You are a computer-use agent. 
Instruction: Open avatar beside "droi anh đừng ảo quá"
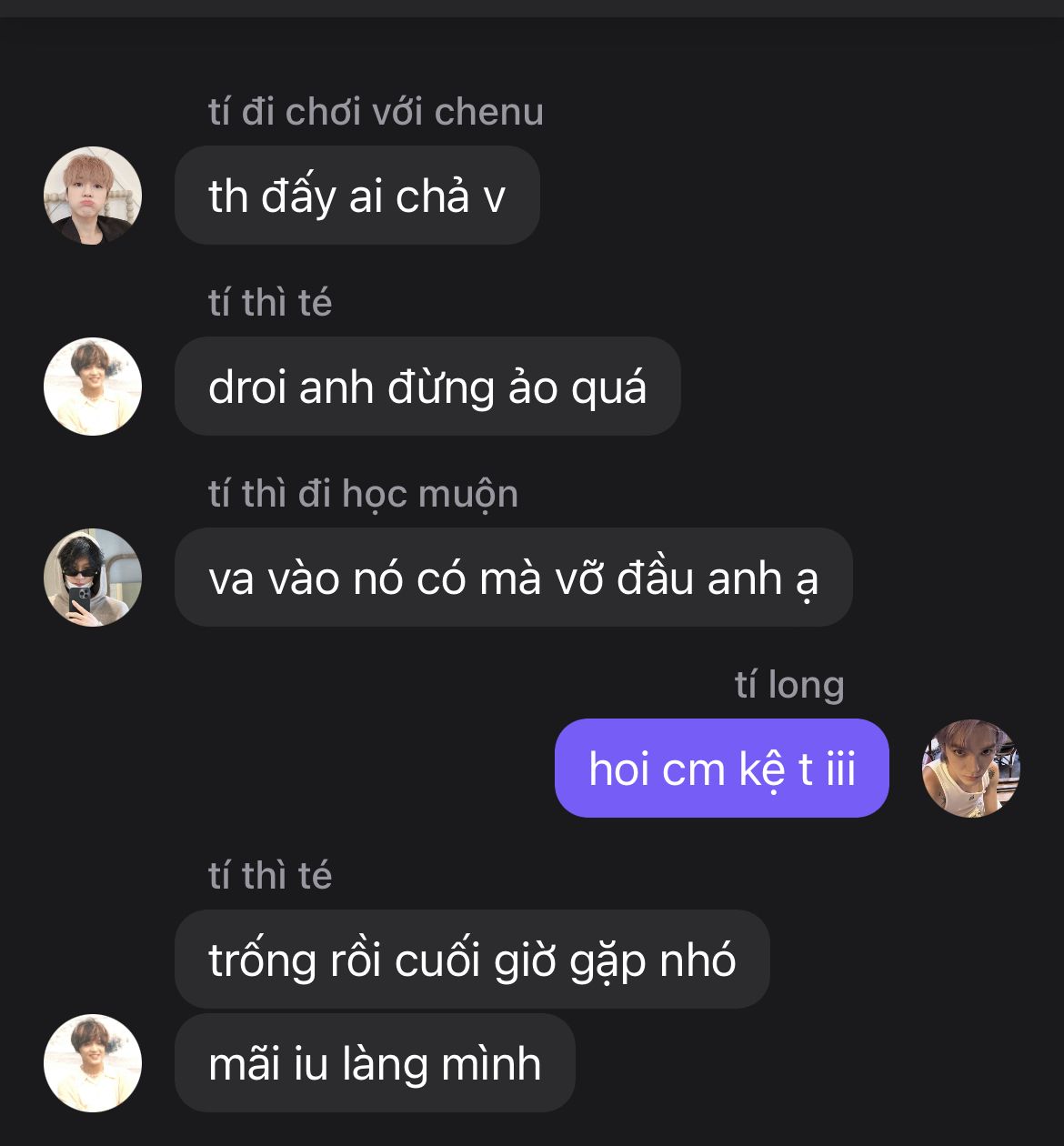pyautogui.click(x=93, y=387)
